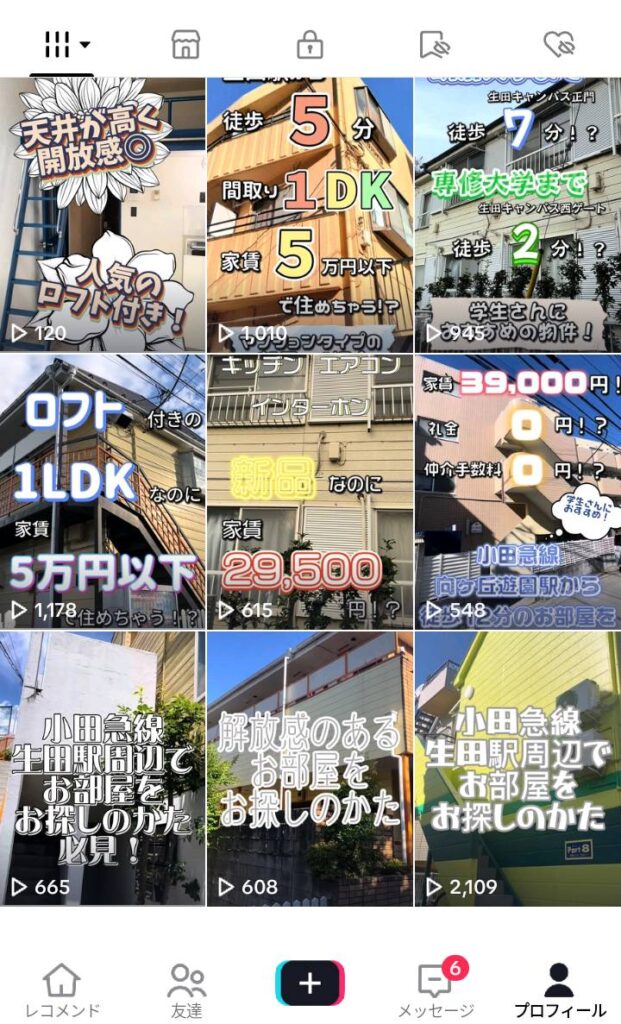Screen dimensions: 621x1024
Task: Switch to the shop tab
Action: point(186,45)
